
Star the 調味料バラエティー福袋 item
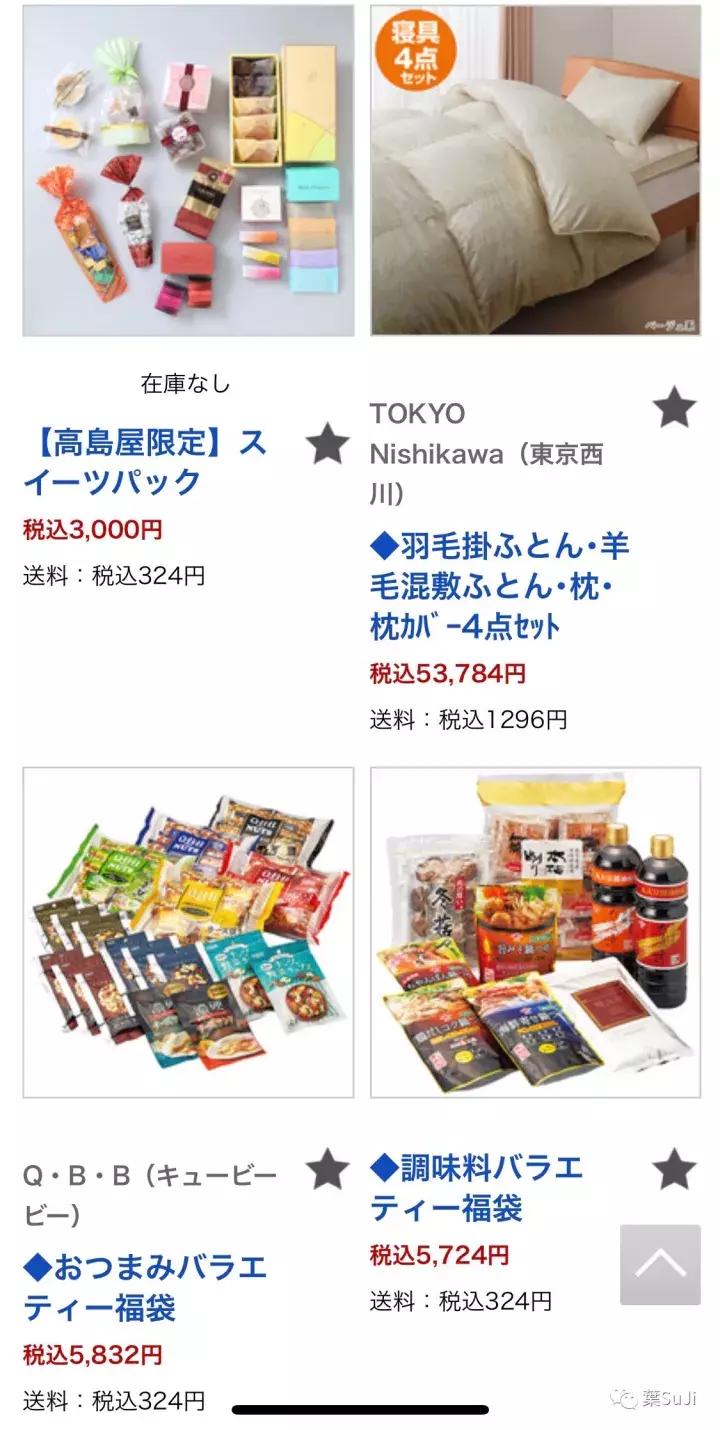pos(674,1168)
